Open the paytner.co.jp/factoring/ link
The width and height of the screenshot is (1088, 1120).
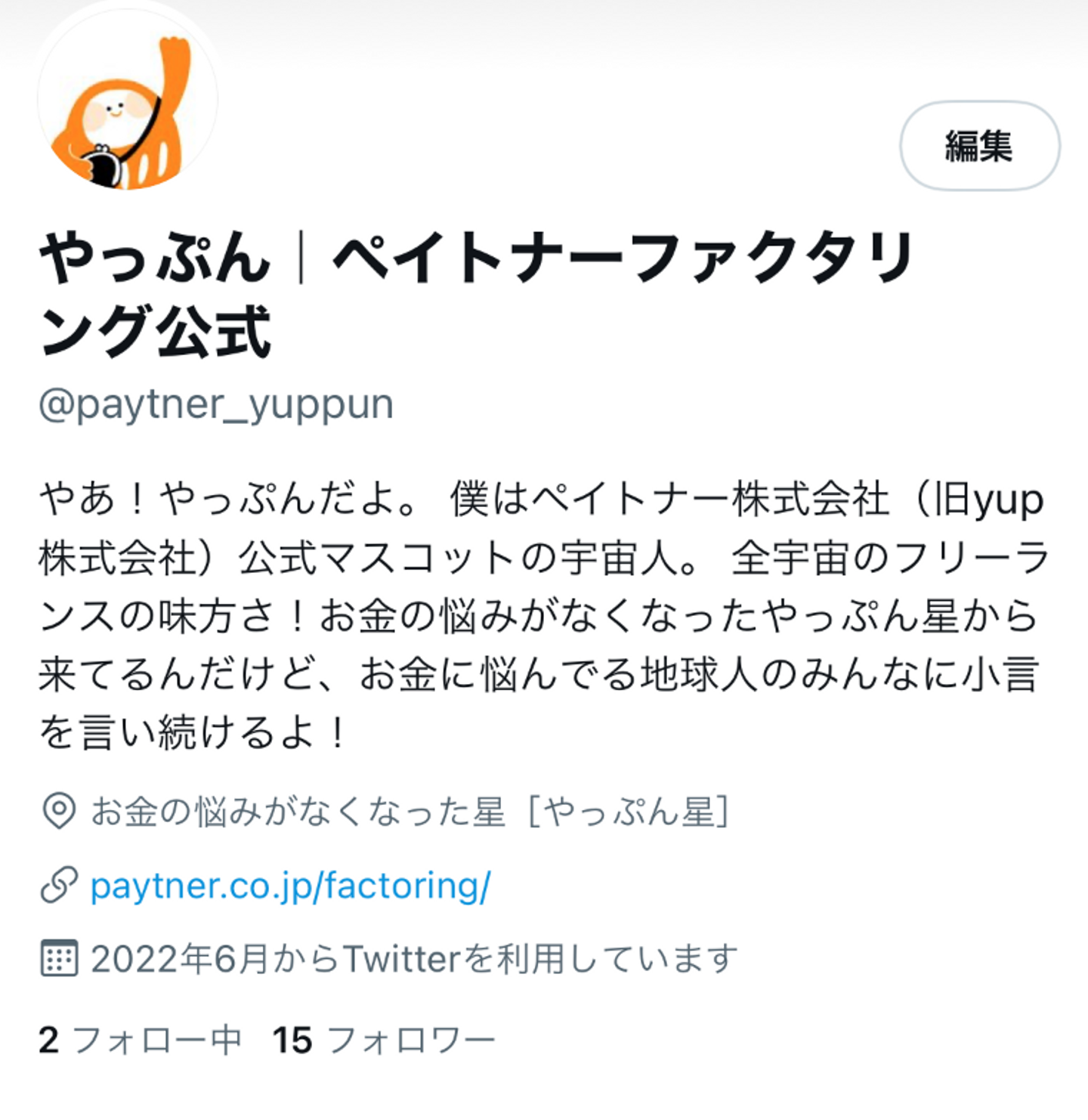tap(290, 886)
